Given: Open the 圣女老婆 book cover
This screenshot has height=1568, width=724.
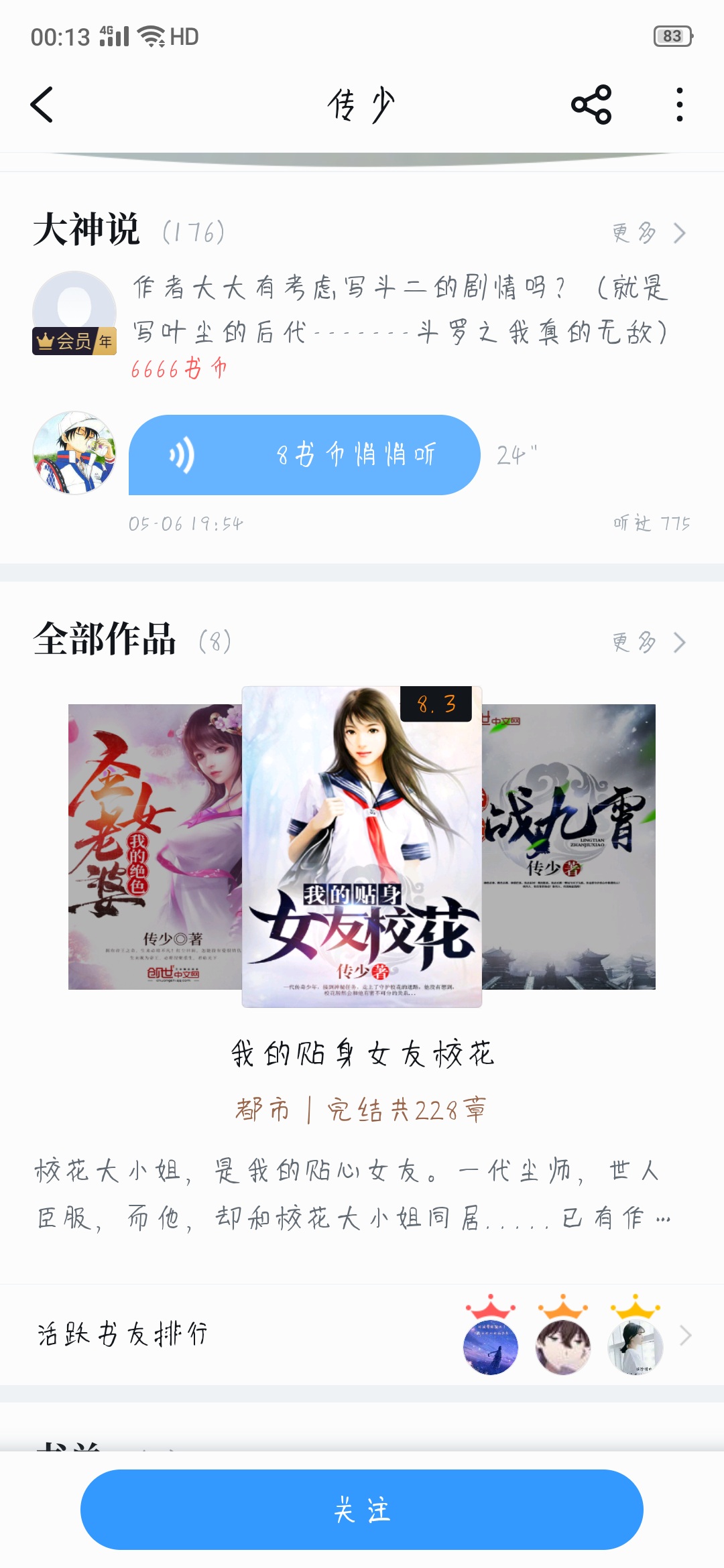Looking at the screenshot, I should [x=154, y=846].
